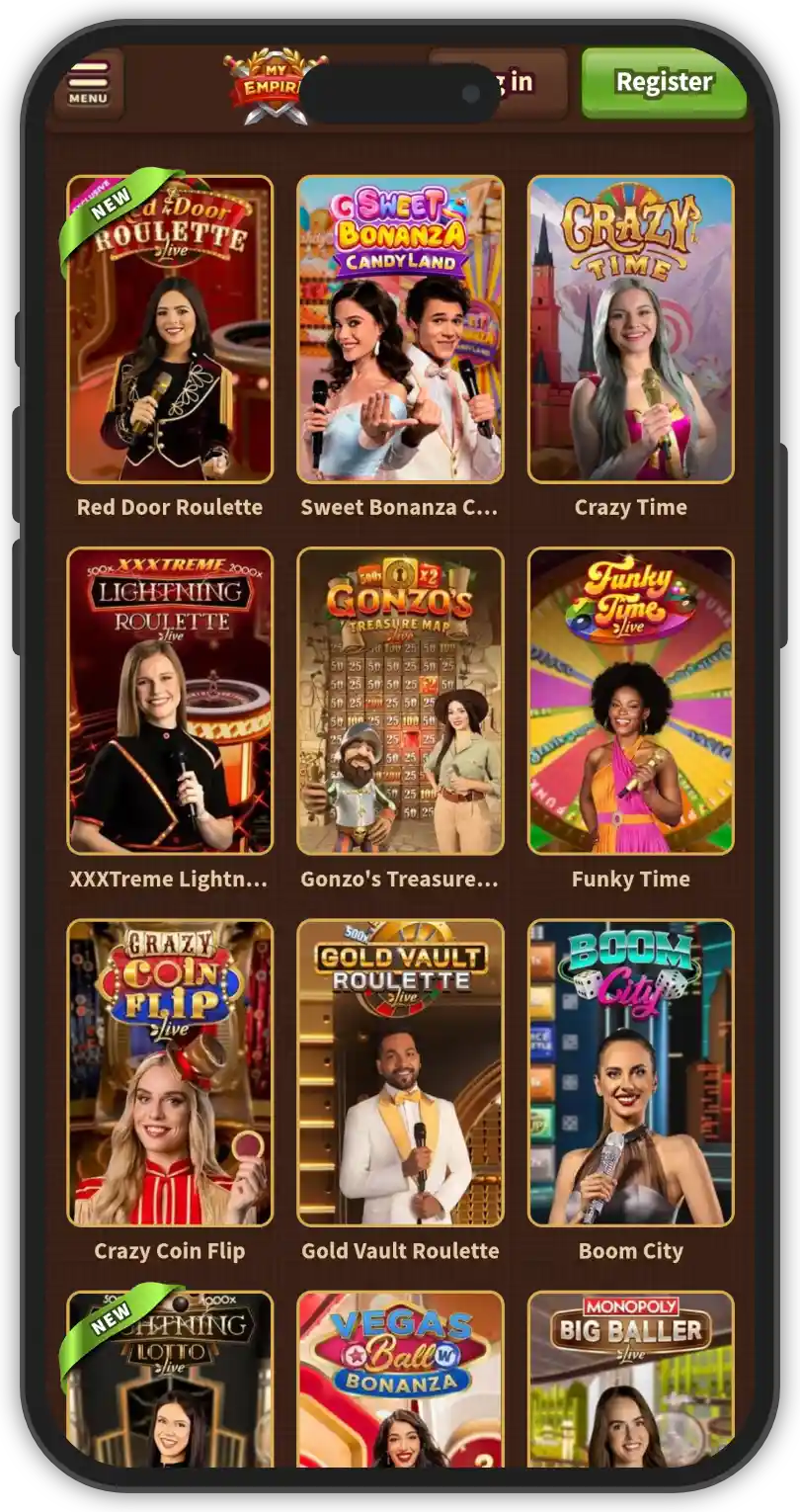The image size is (800, 1512).
Task: Open Vegas Ball Bonanza
Action: pyautogui.click(x=400, y=1384)
